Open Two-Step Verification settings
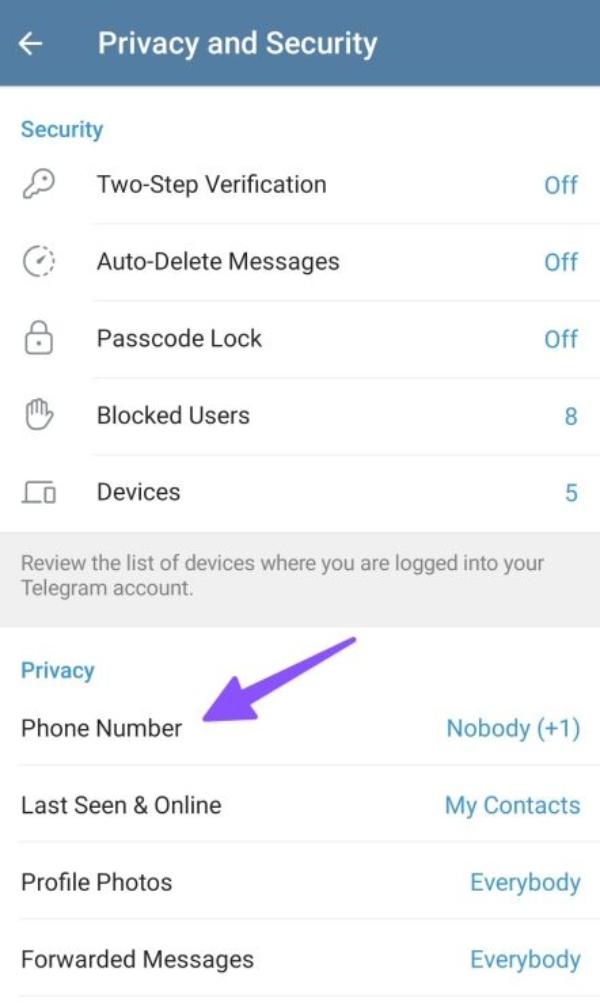This screenshot has height=1006, width=600. (x=211, y=185)
